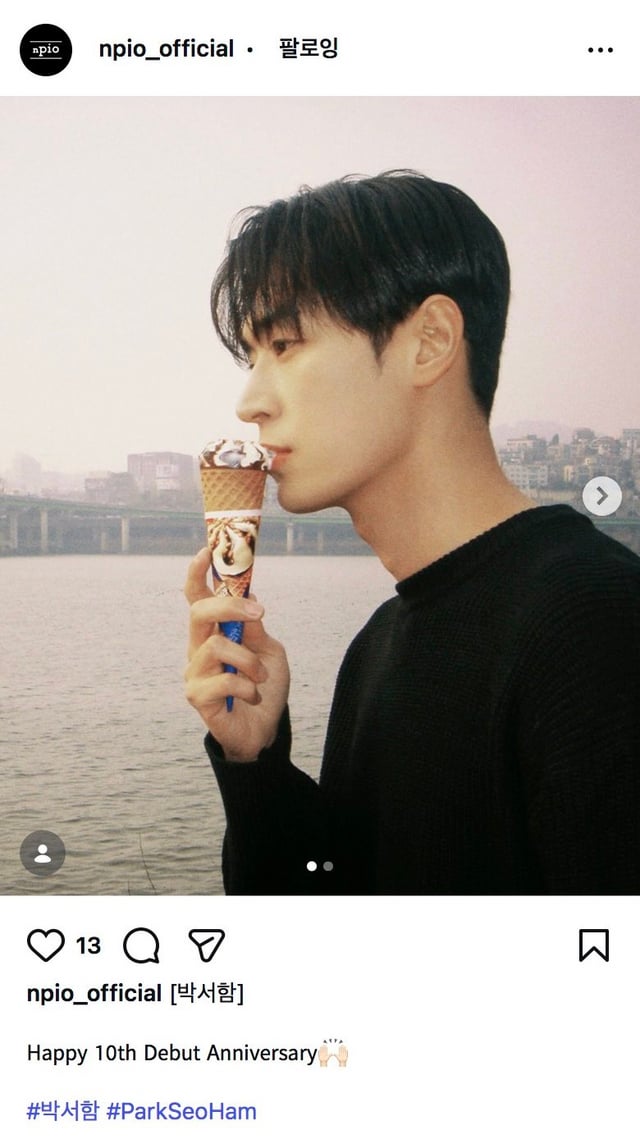This screenshot has height=1139, width=640.
Task: Open the comments on this post
Action: [141, 945]
